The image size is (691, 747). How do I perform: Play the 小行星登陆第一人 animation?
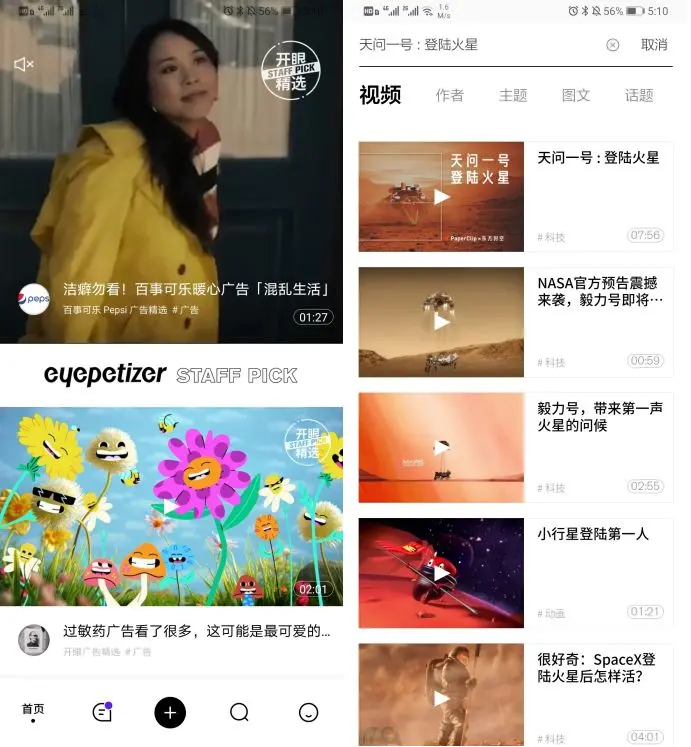click(x=441, y=573)
